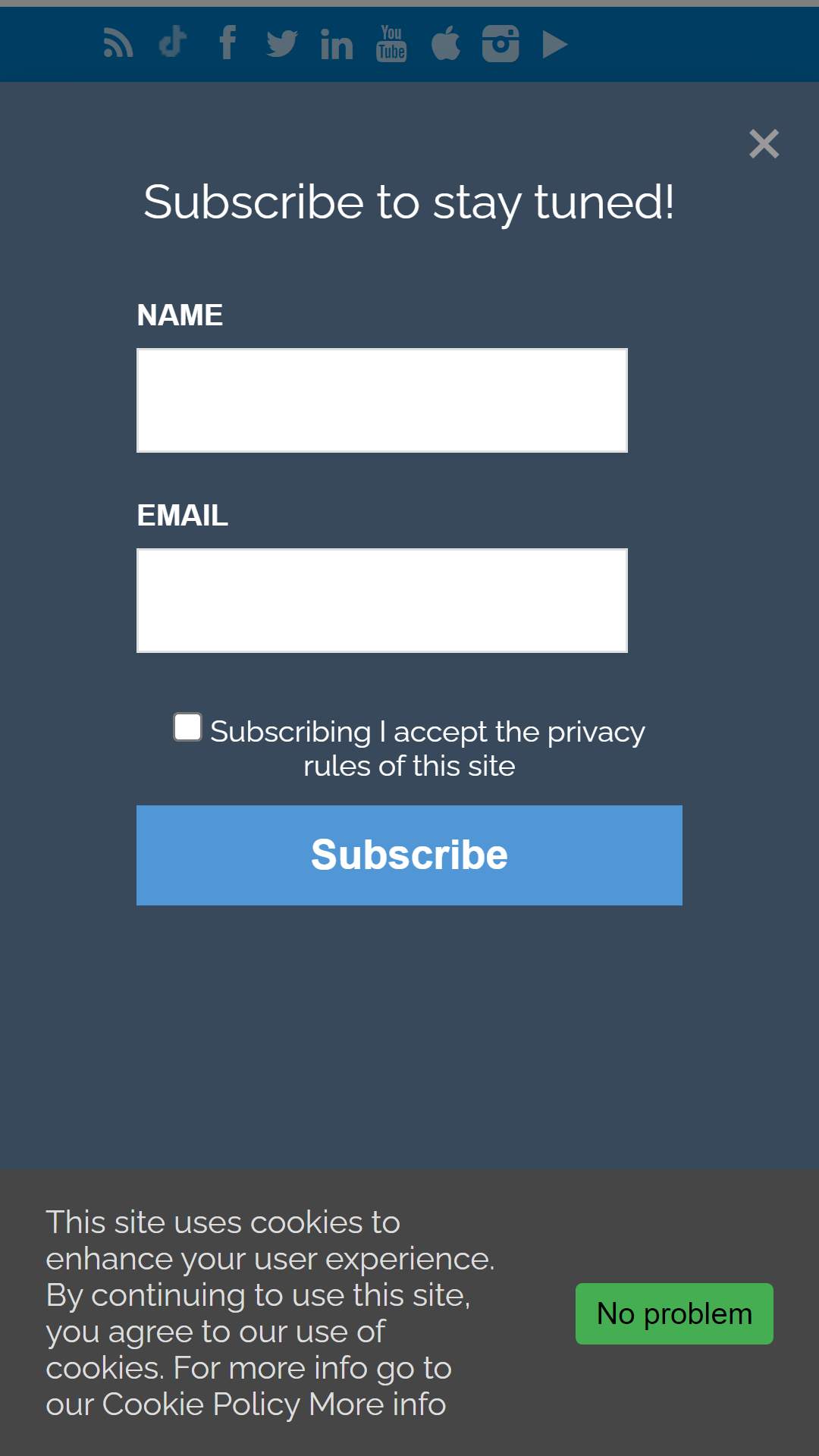Open the YouTube channel icon
Image resolution: width=819 pixels, height=1456 pixels.
pos(391,43)
